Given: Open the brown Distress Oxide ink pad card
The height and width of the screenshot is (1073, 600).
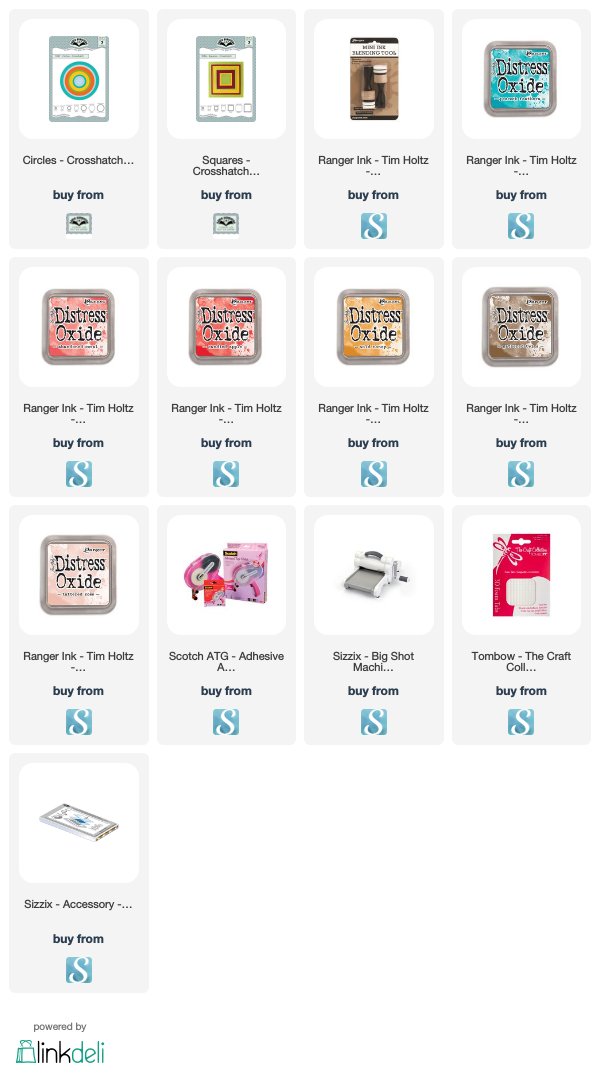Looking at the screenshot, I should pyautogui.click(x=521, y=376).
